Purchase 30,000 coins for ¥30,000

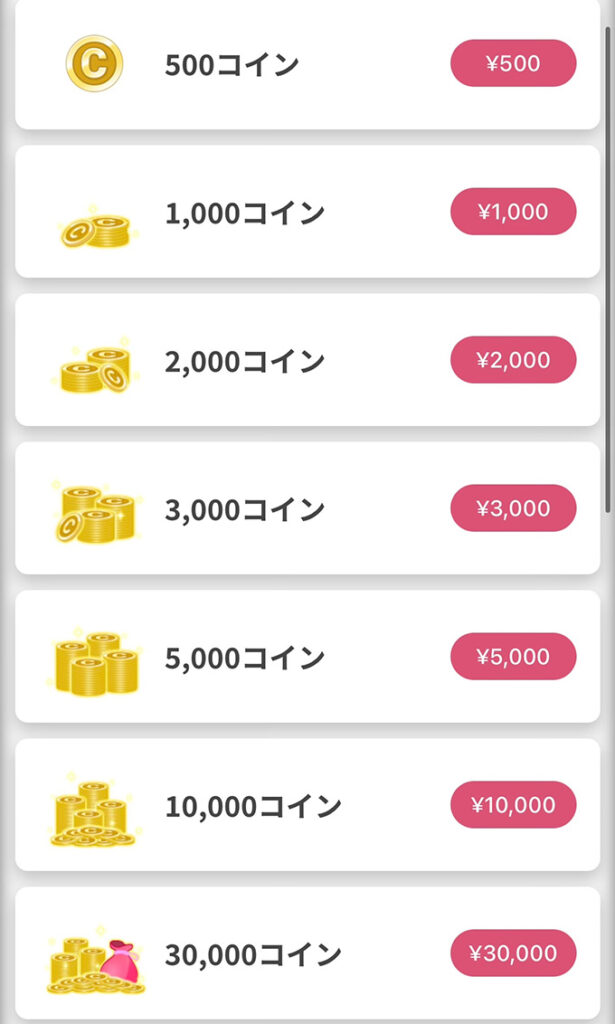click(x=513, y=953)
